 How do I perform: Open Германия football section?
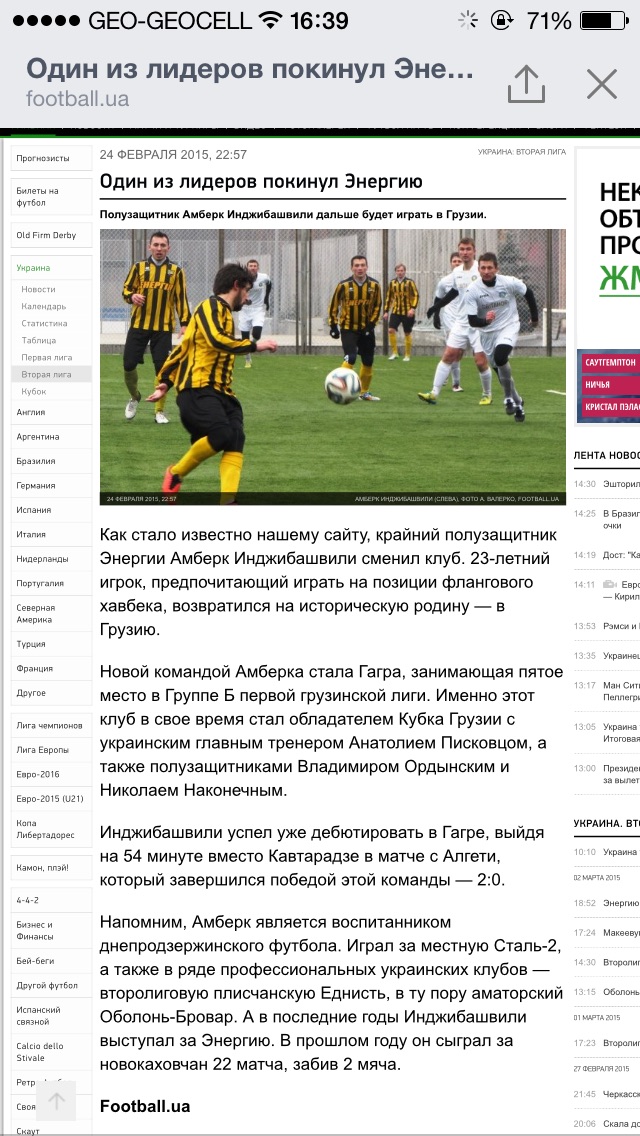tap(35, 485)
